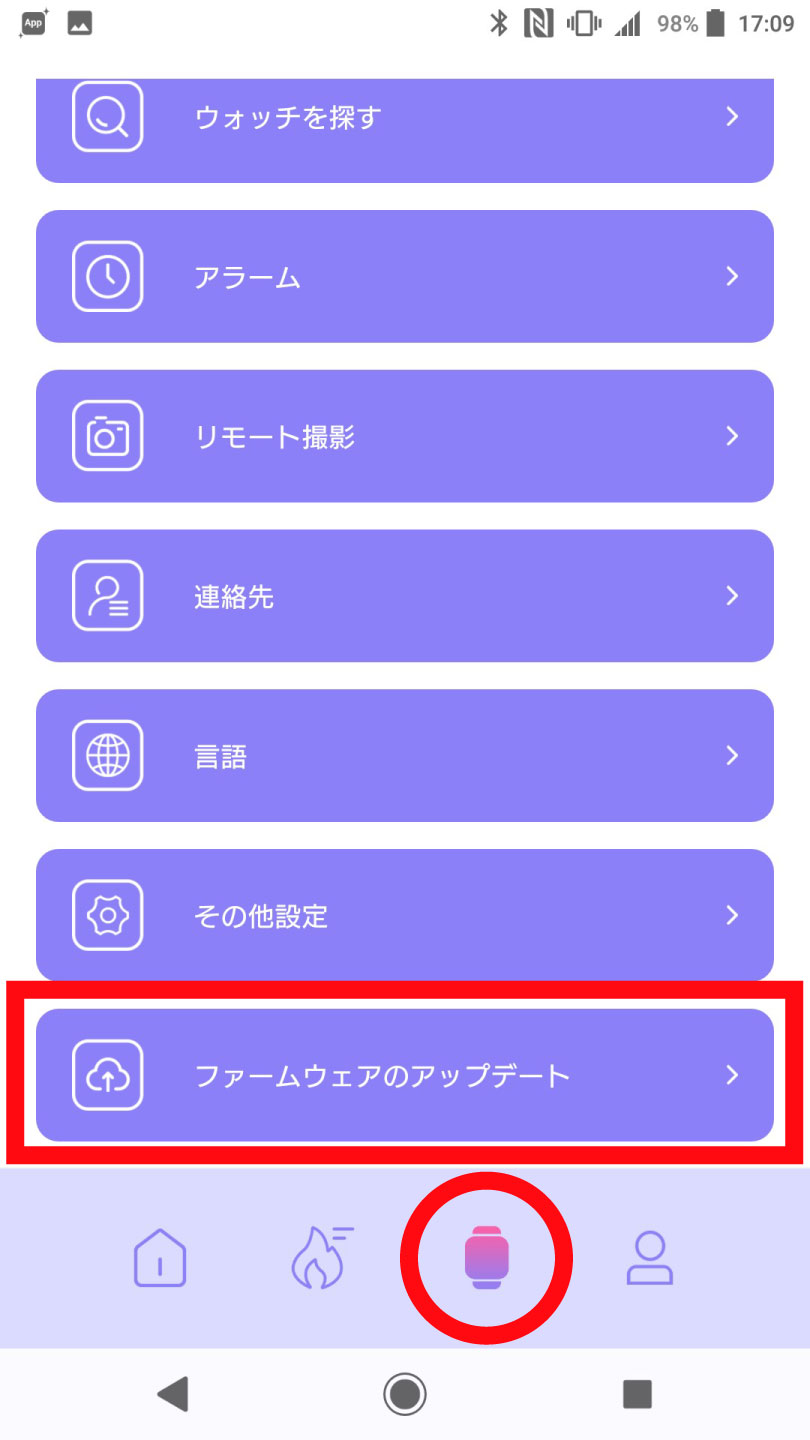Click the camera icon for リモート撮影
The width and height of the screenshot is (810, 1440).
tap(106, 436)
